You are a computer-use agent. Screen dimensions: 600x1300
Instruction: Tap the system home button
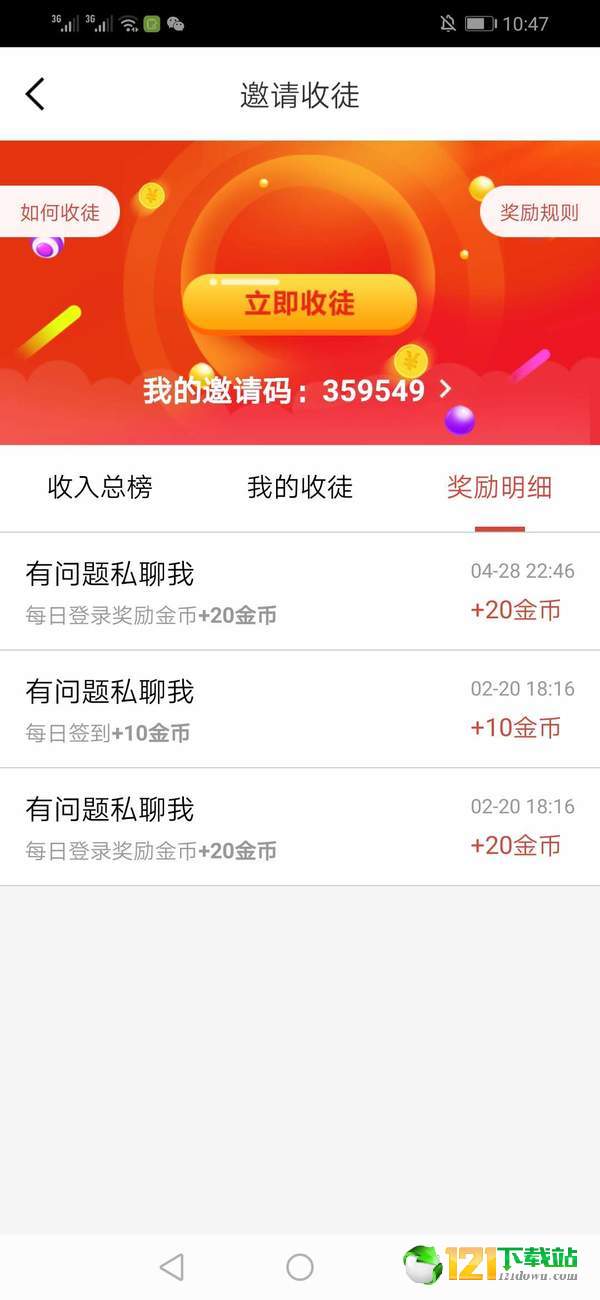pos(300,1267)
